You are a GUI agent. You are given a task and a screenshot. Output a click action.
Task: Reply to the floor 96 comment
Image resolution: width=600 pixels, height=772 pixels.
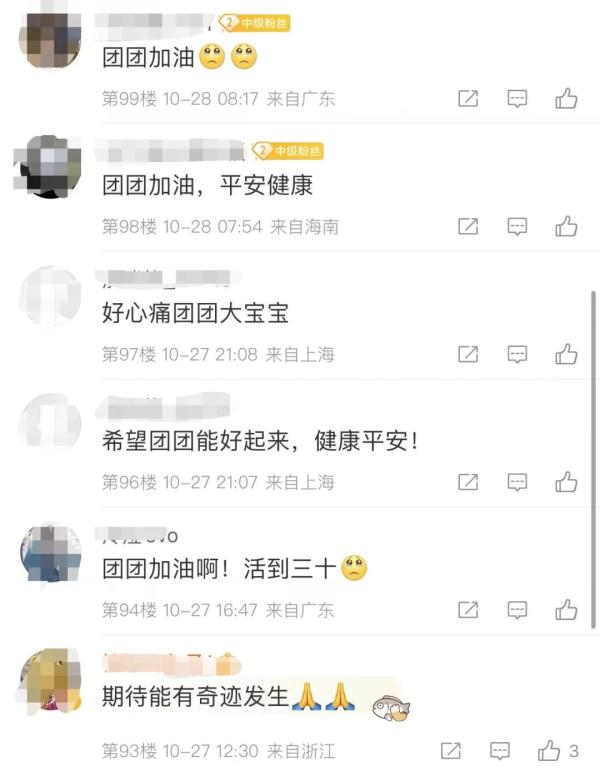pyautogui.click(x=517, y=482)
